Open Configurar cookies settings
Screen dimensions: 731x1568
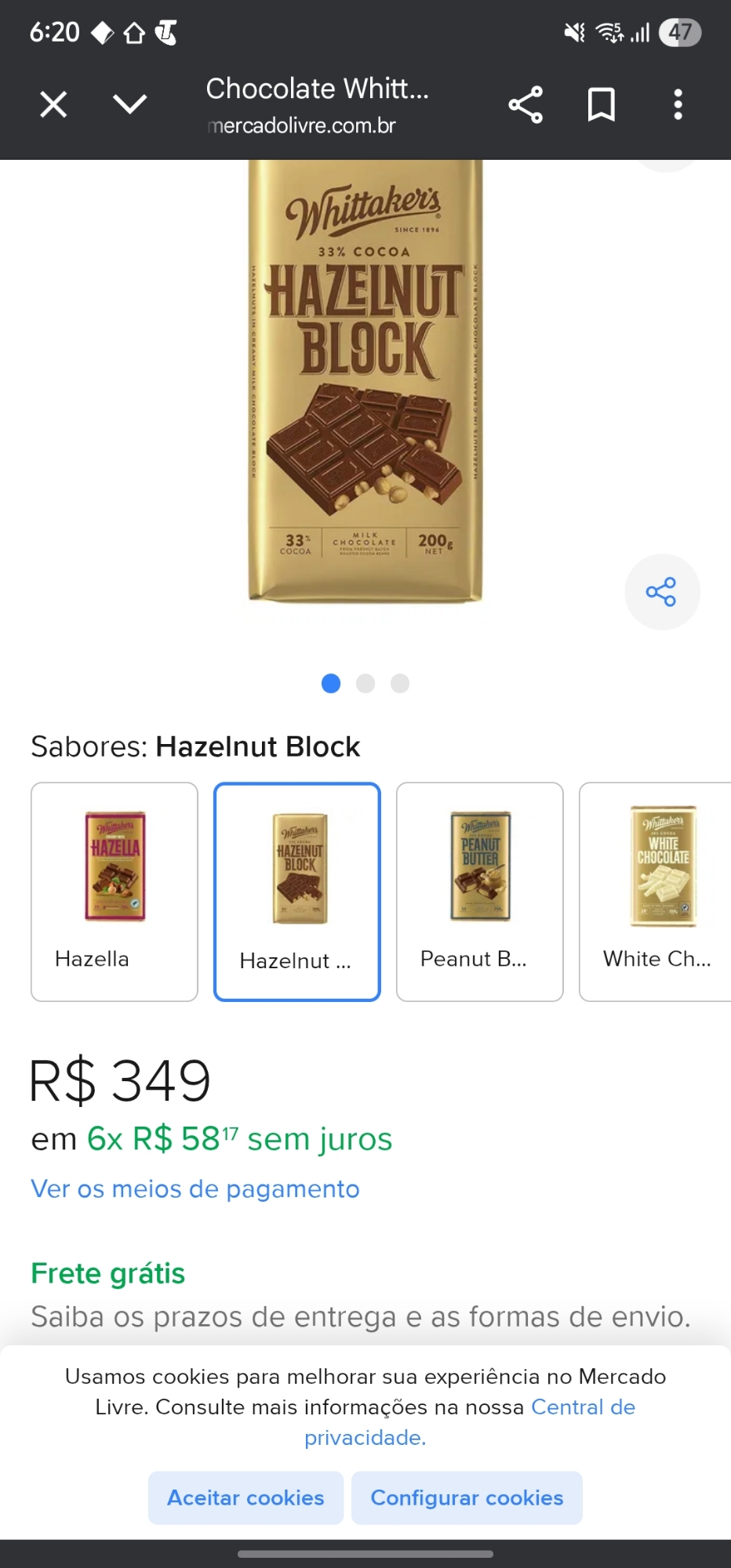pyautogui.click(x=467, y=1497)
